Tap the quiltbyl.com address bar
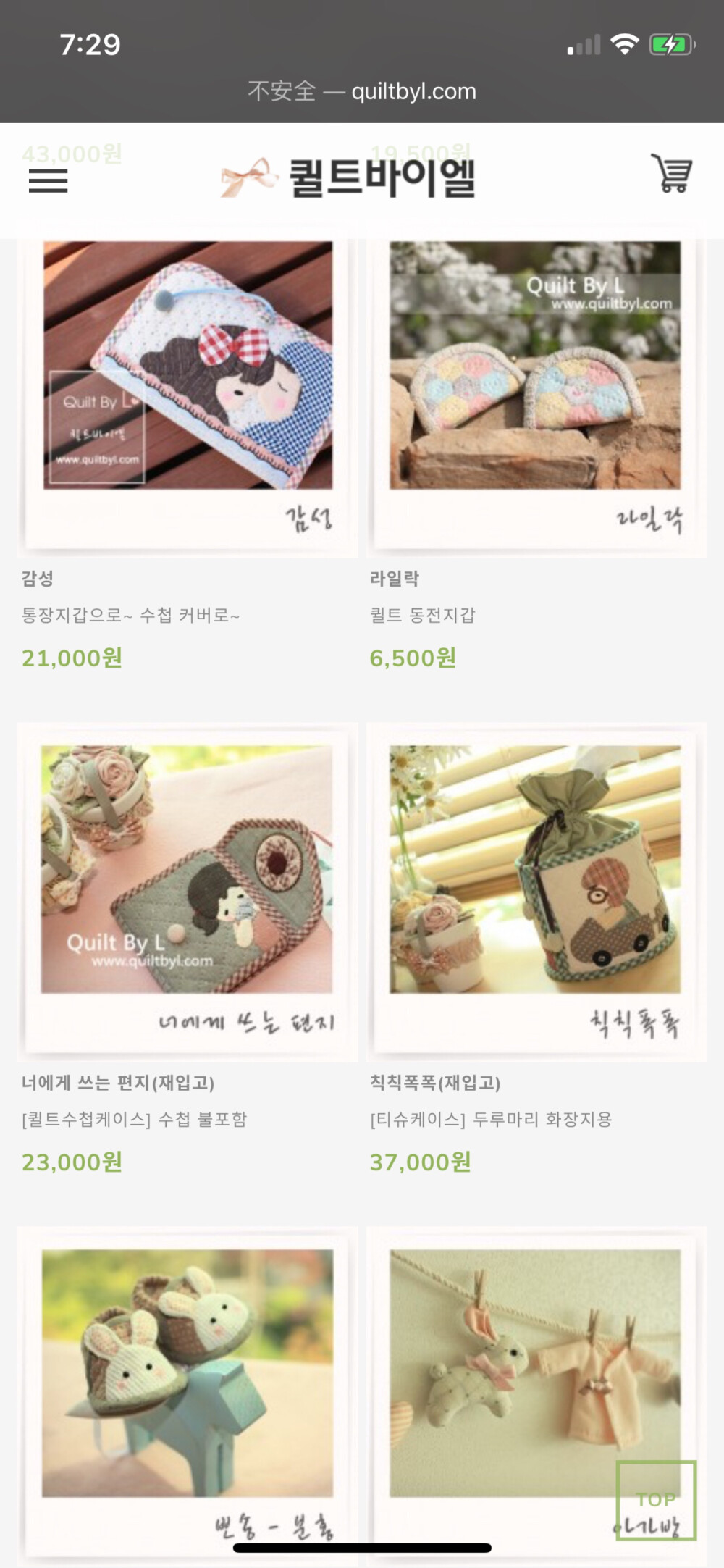 362,91
